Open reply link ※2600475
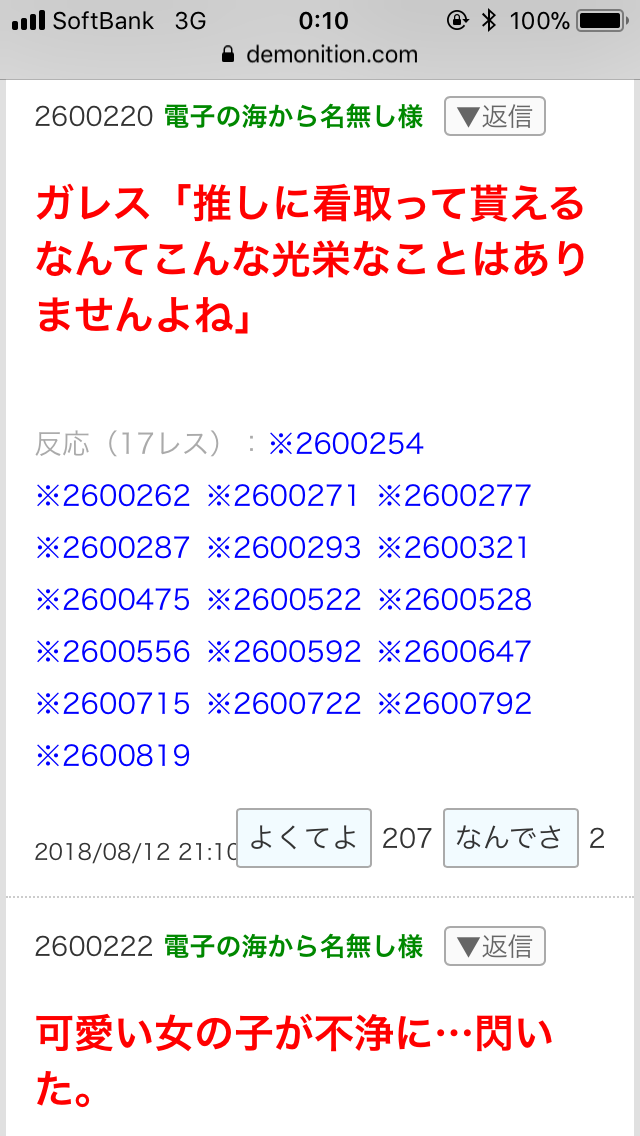640x1136 pixels. point(112,599)
